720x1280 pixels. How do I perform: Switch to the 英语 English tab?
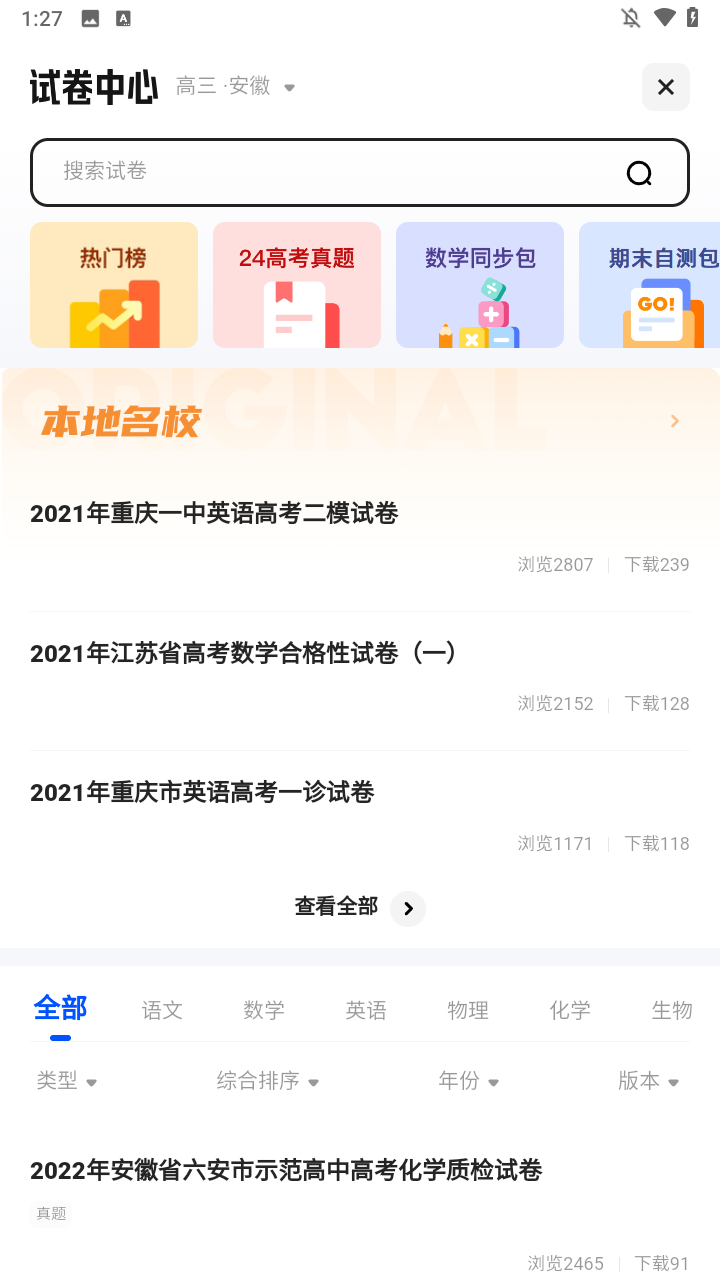tap(366, 1010)
